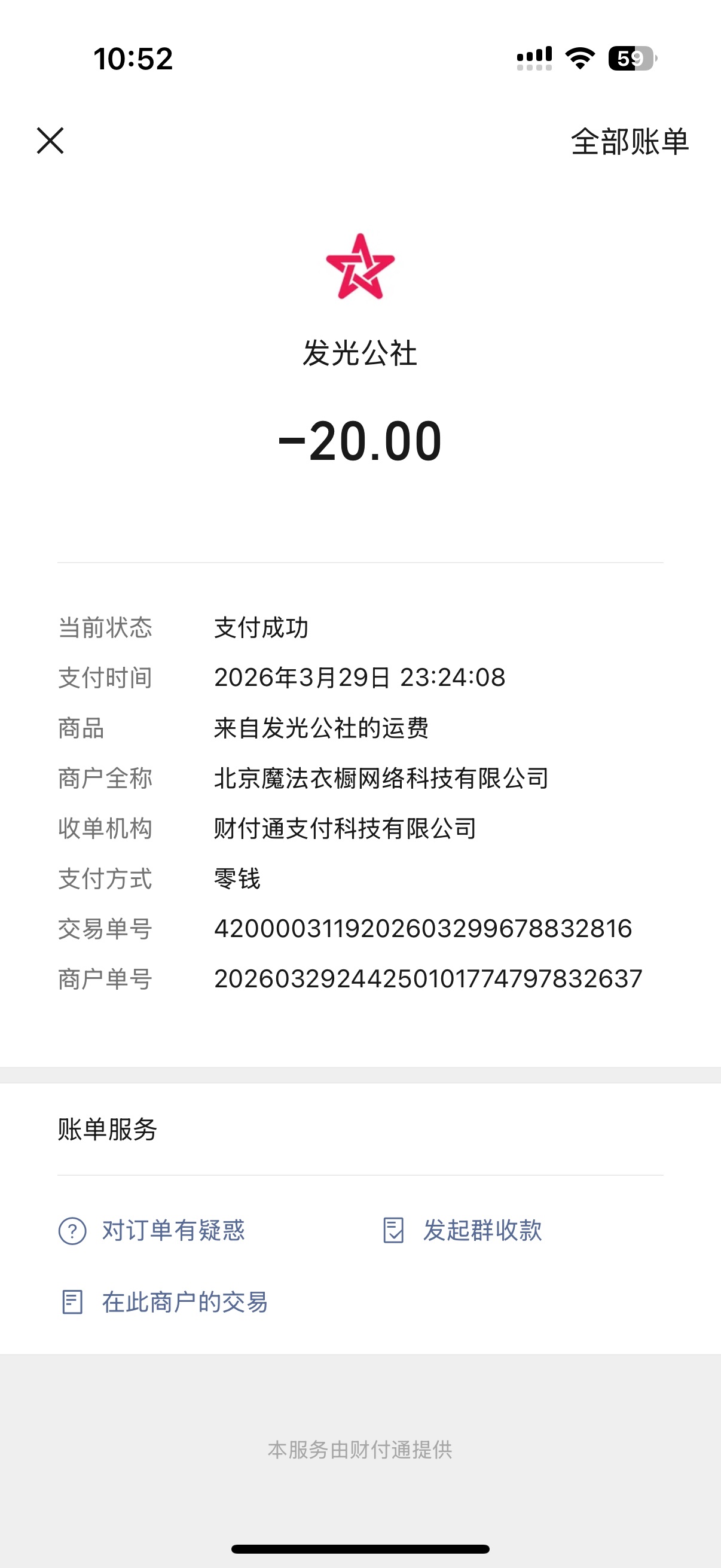View 在此商户的交易 history
The width and height of the screenshot is (721, 1568).
[164, 1302]
